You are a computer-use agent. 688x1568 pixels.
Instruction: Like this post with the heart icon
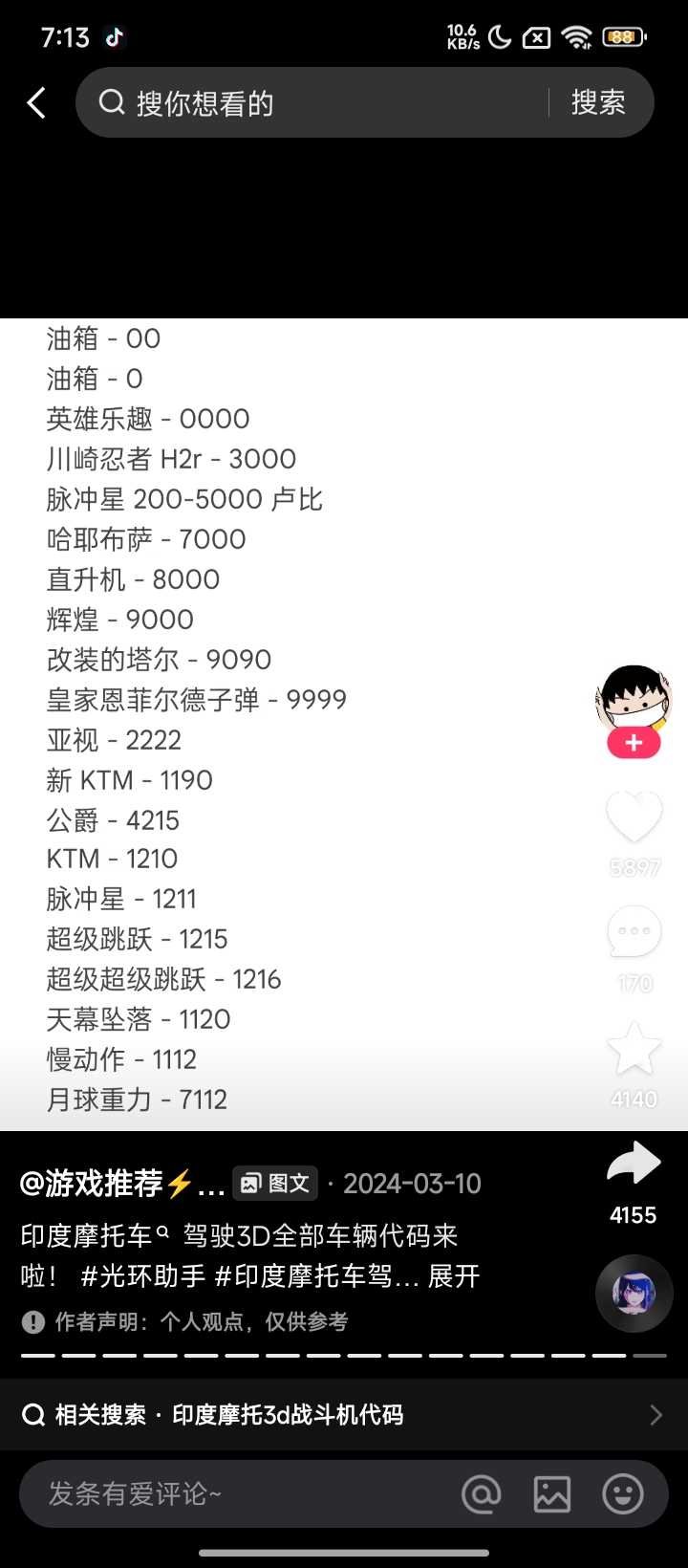634,817
